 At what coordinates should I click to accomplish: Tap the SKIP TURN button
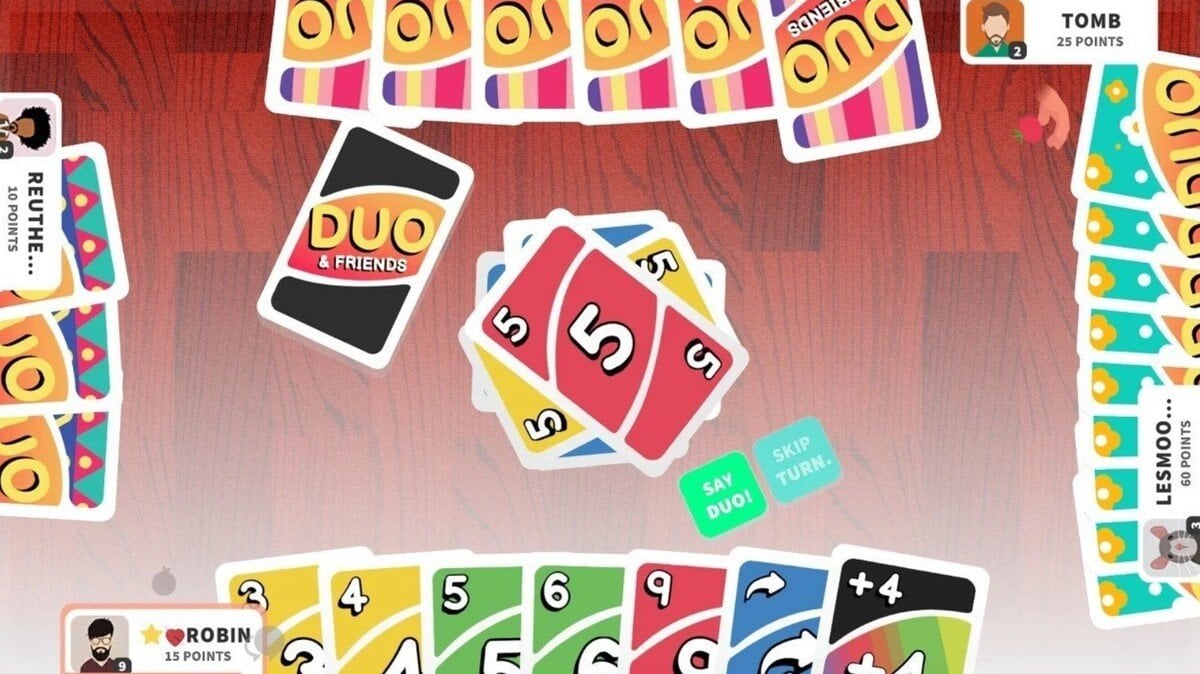[796, 460]
